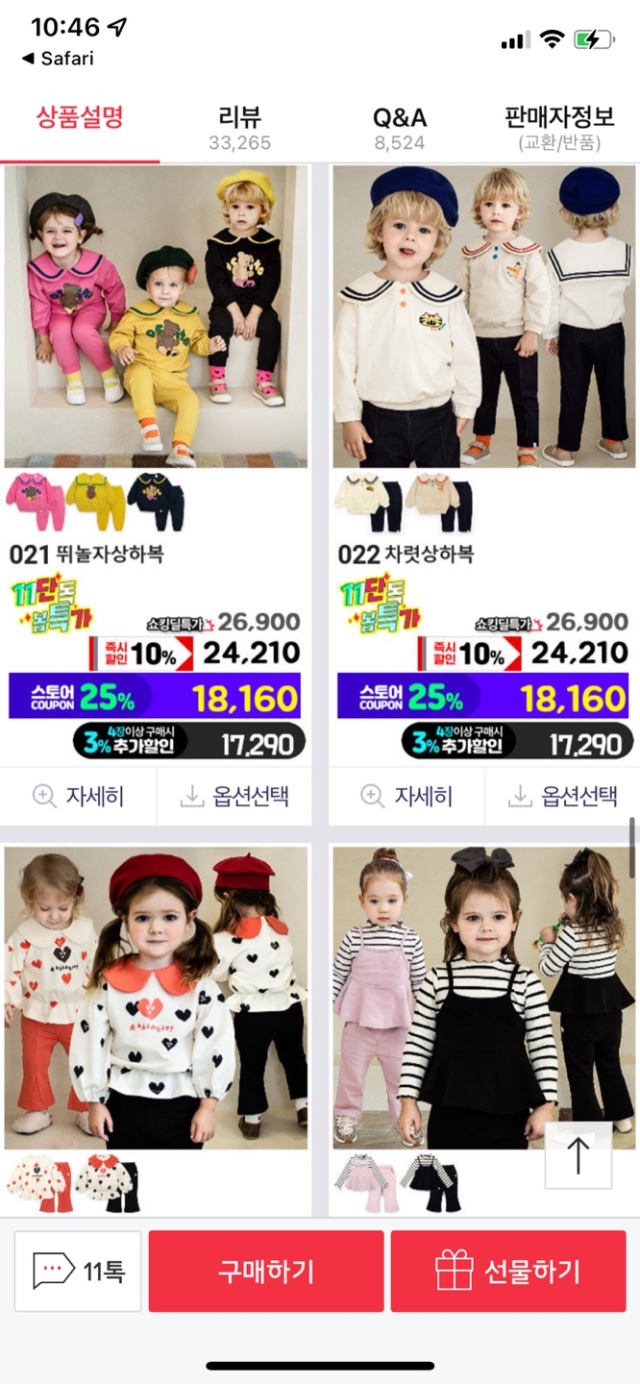Screen dimensions: 640x1384
Task: Tap 자세히 under 022 차렷상하복
Action: point(407,797)
